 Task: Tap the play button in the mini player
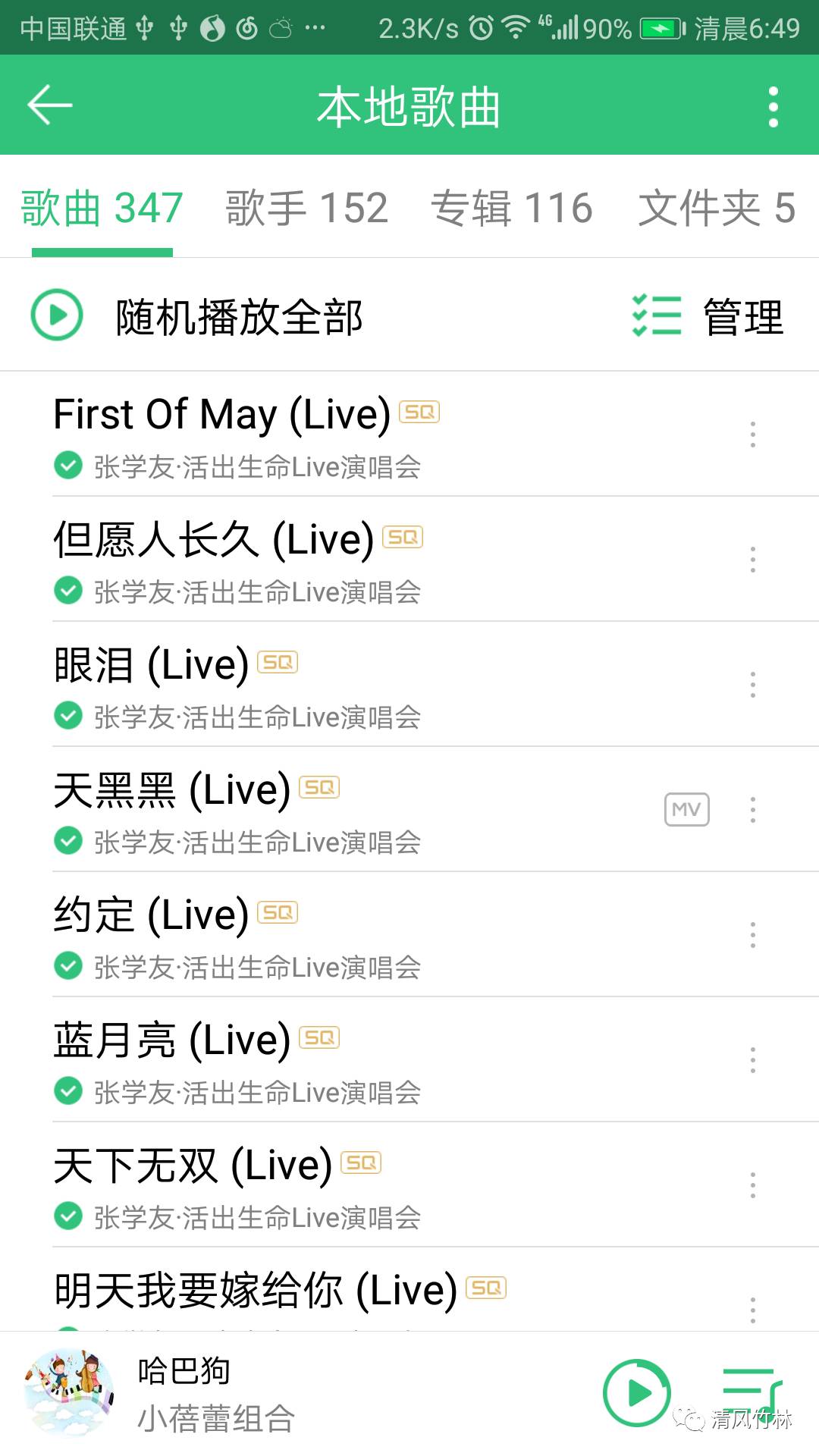pos(636,1392)
